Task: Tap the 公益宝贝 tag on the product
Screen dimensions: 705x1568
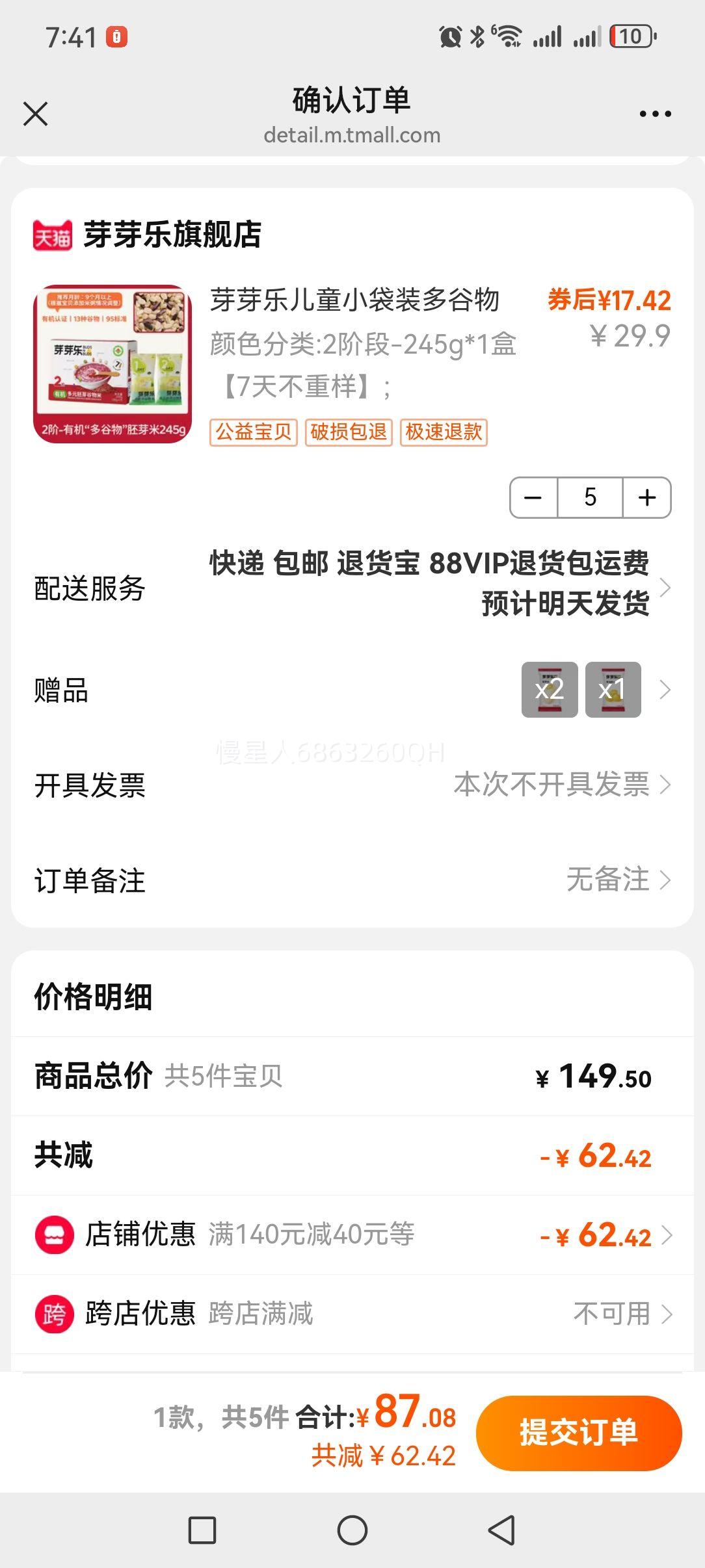Action: (254, 432)
